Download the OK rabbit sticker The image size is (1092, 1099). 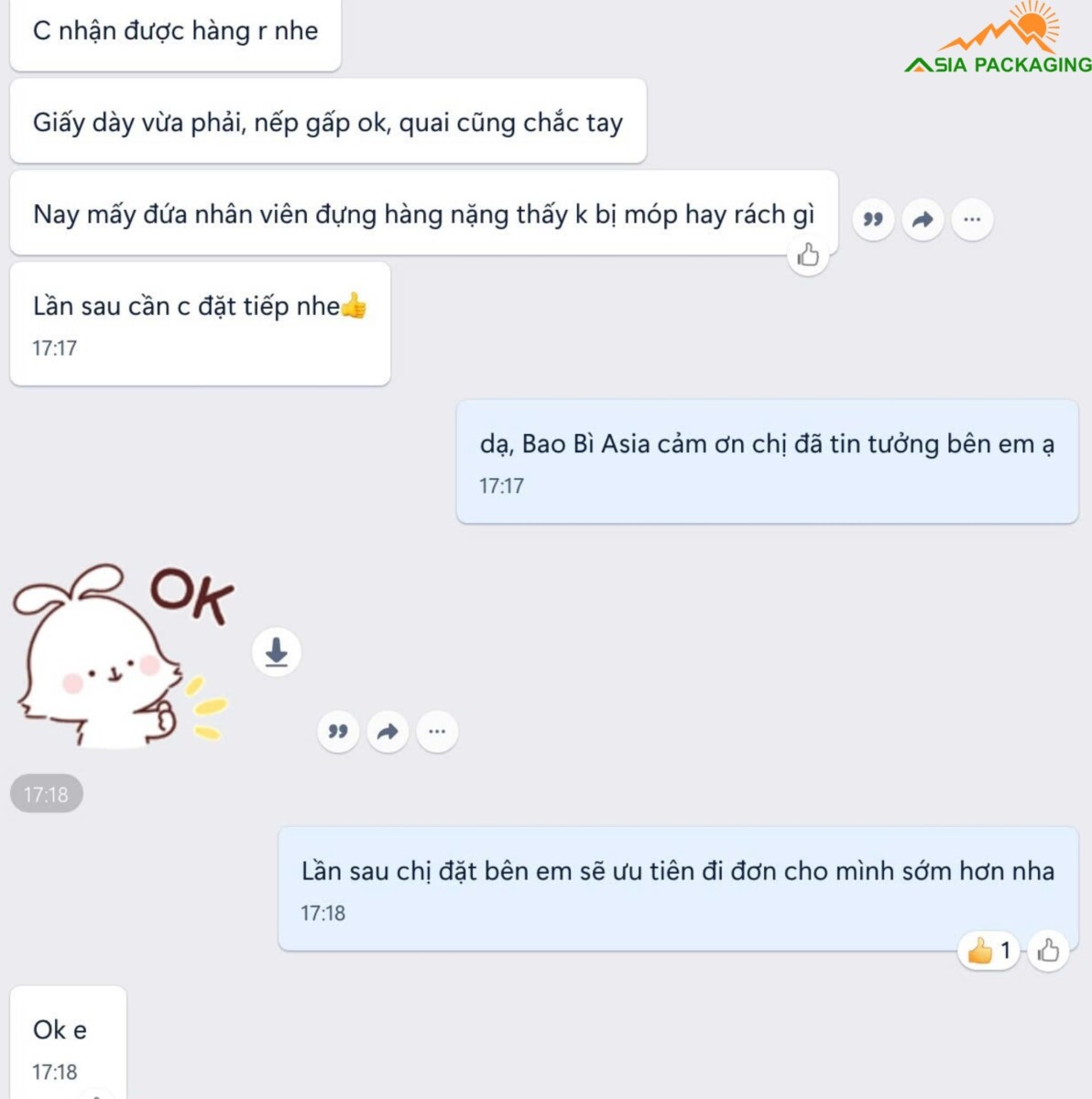click(x=276, y=652)
